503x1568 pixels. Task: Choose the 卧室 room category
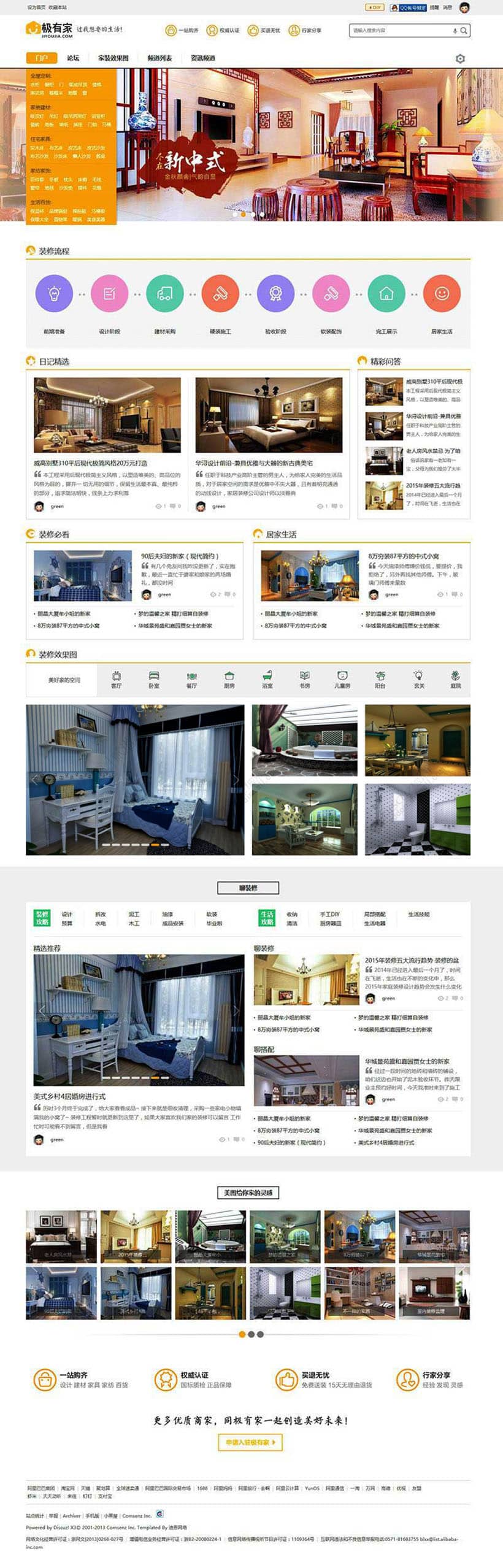tap(154, 680)
